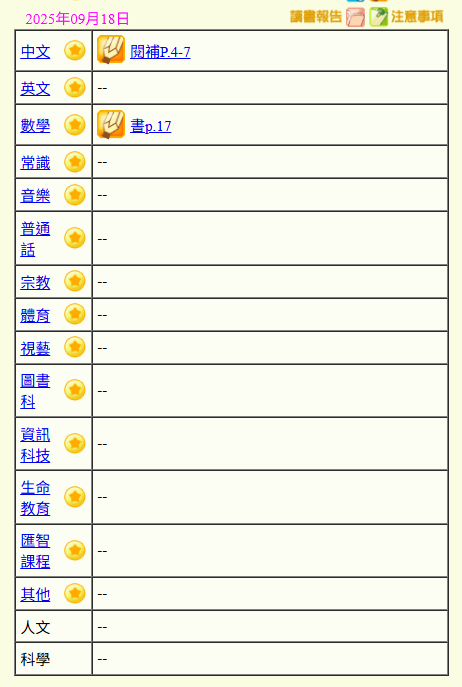The height and width of the screenshot is (687, 462).
Task: Open the 讀書報告 icon
Action: pyautogui.click(x=355, y=18)
